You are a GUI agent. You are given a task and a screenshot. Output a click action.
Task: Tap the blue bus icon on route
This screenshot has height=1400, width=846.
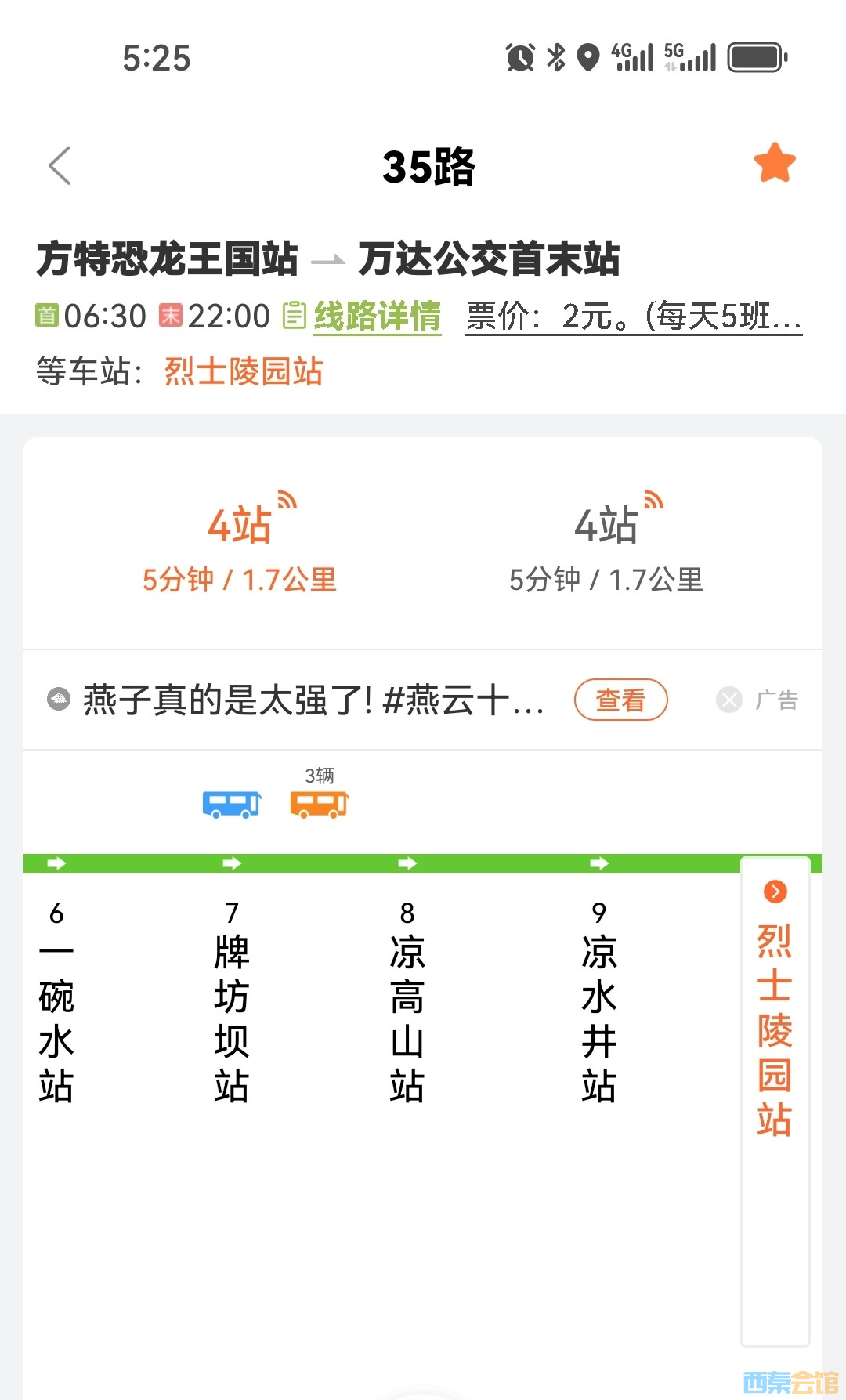click(x=231, y=804)
